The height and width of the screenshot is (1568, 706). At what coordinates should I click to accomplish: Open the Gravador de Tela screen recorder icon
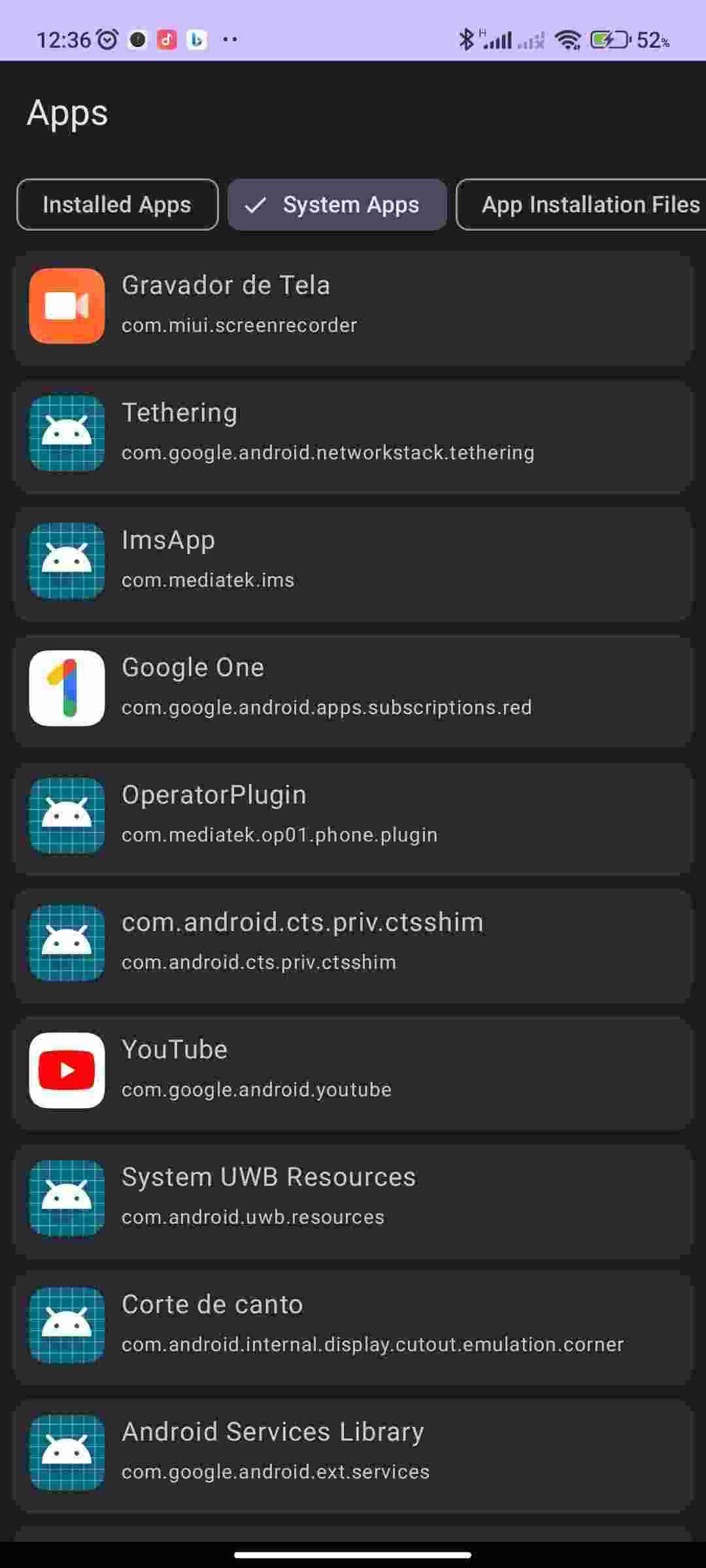pyautogui.click(x=65, y=306)
